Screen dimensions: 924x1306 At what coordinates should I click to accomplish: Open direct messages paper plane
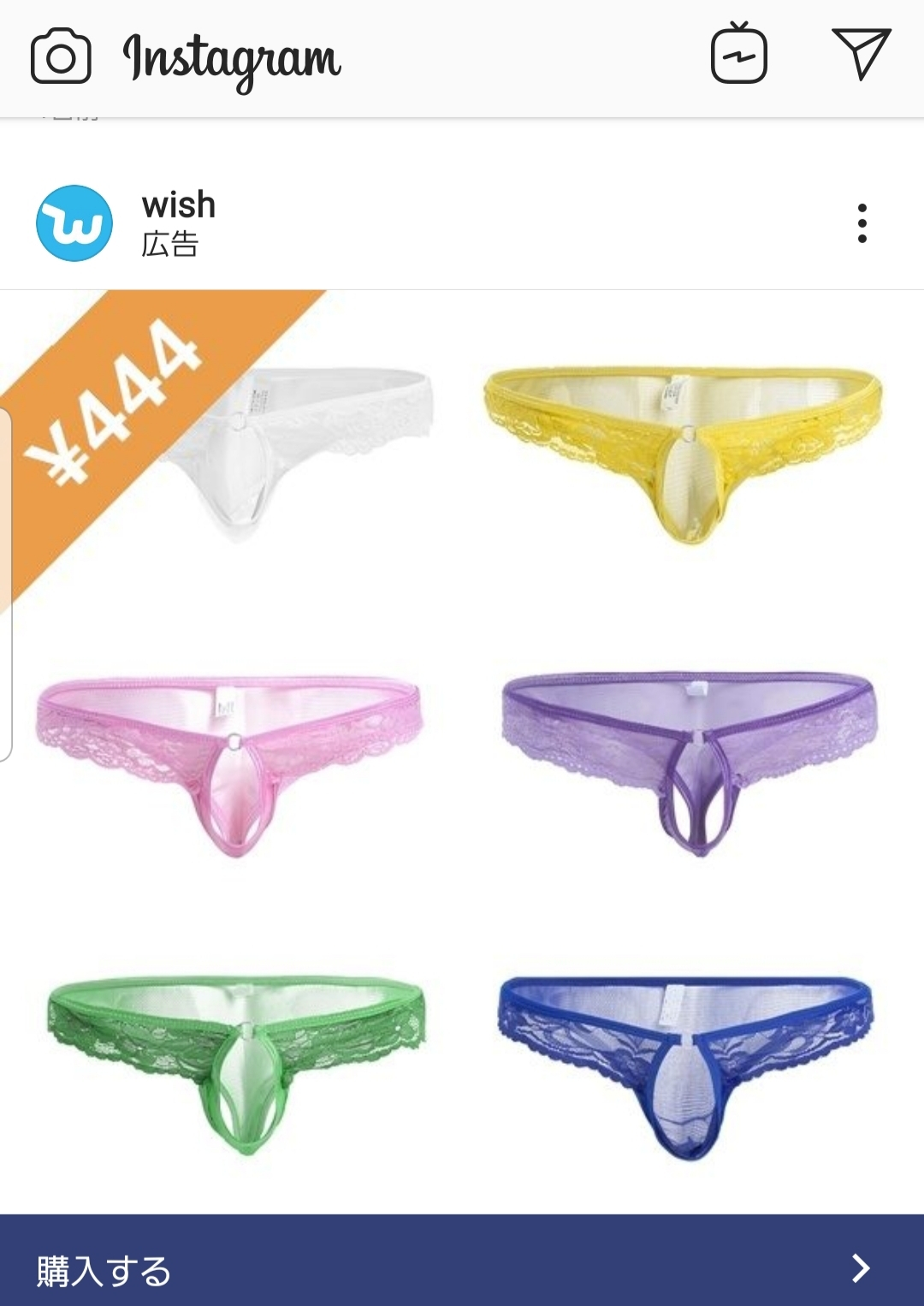pos(861,53)
